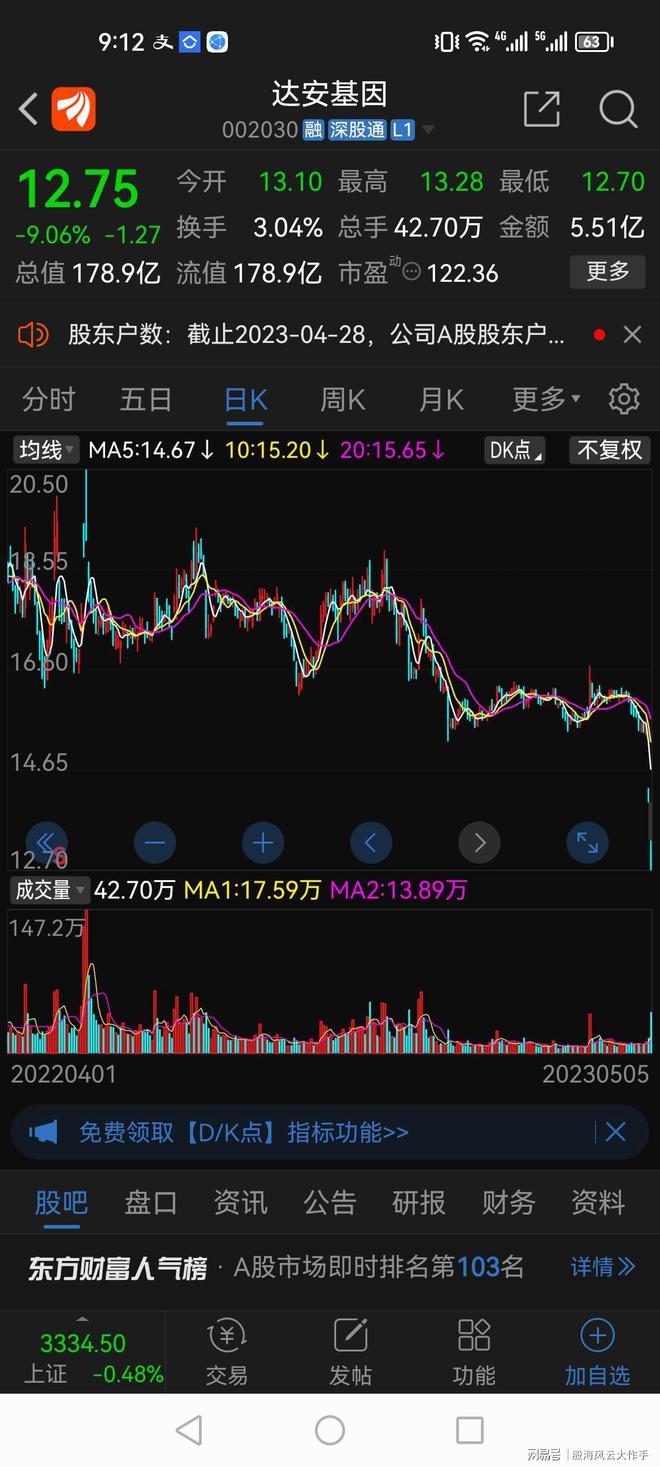The image size is (660, 1467).
Task: Zoom out the K-line chart with minus
Action: pos(154,843)
